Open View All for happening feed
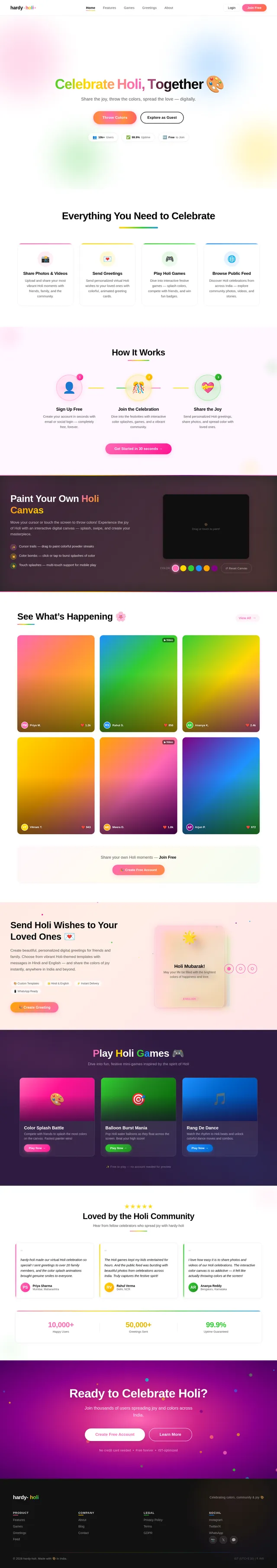Image resolution: width=277 pixels, height=1568 pixels. (247, 618)
